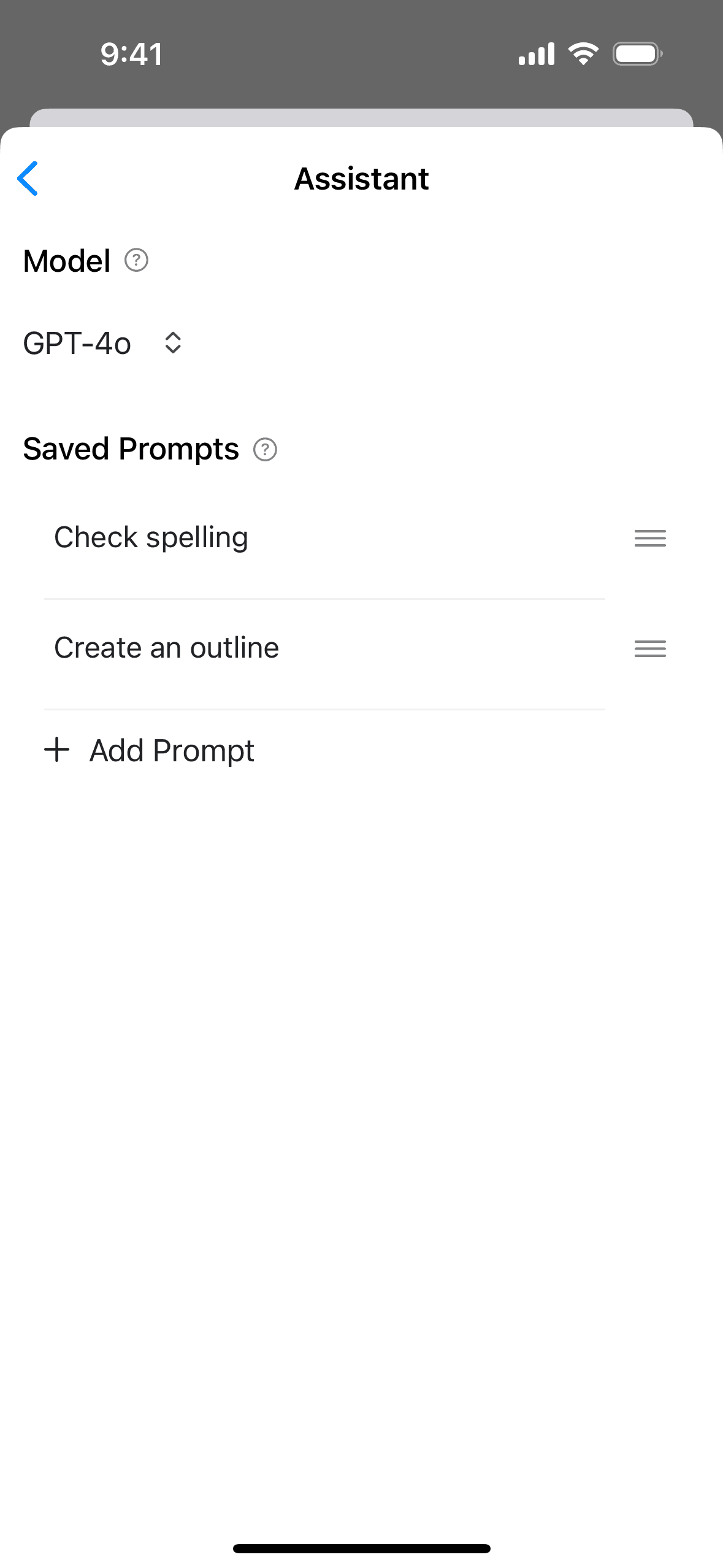Open the Model help icon
Screen dimensions: 723x1568
pos(136,261)
